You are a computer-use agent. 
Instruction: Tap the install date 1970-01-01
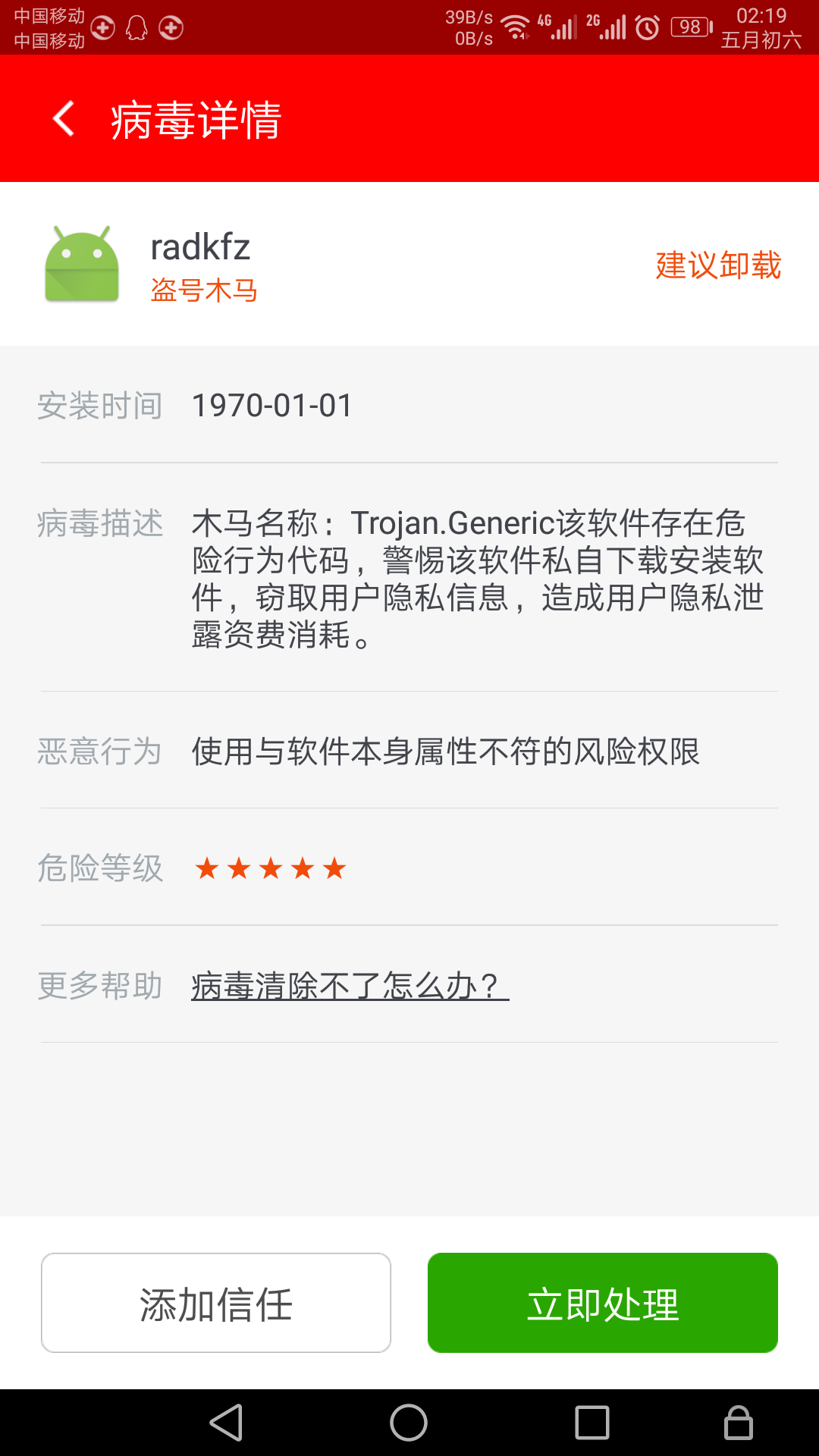coord(271,406)
